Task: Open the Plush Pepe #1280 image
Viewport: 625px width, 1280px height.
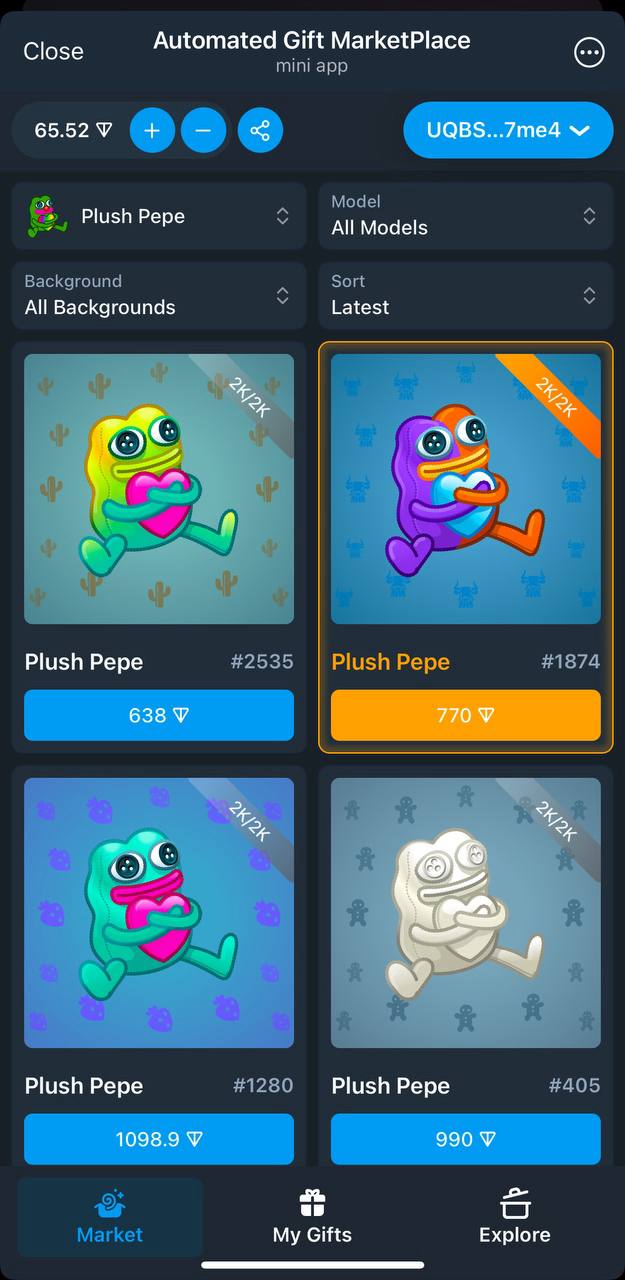Action: tap(159, 912)
